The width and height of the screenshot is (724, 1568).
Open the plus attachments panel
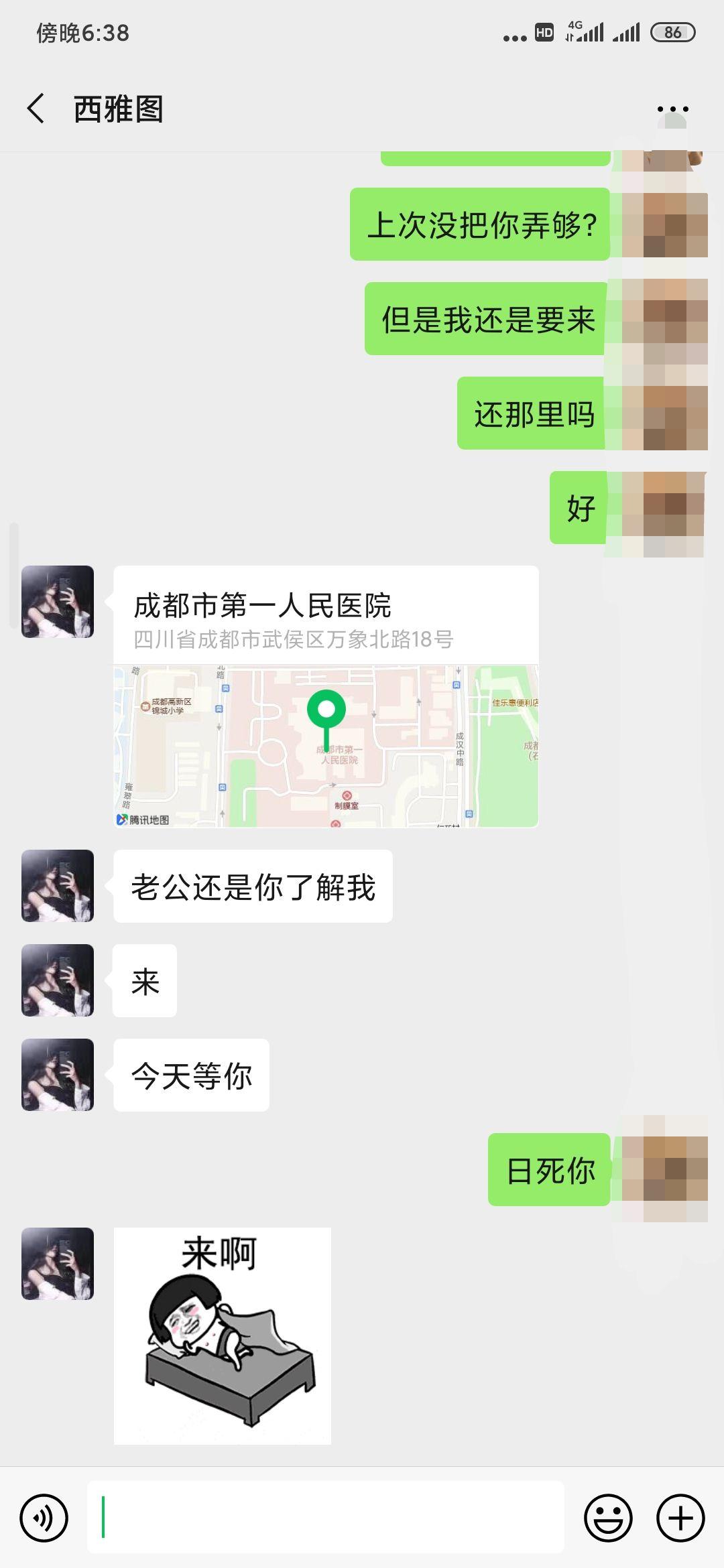tap(680, 1518)
